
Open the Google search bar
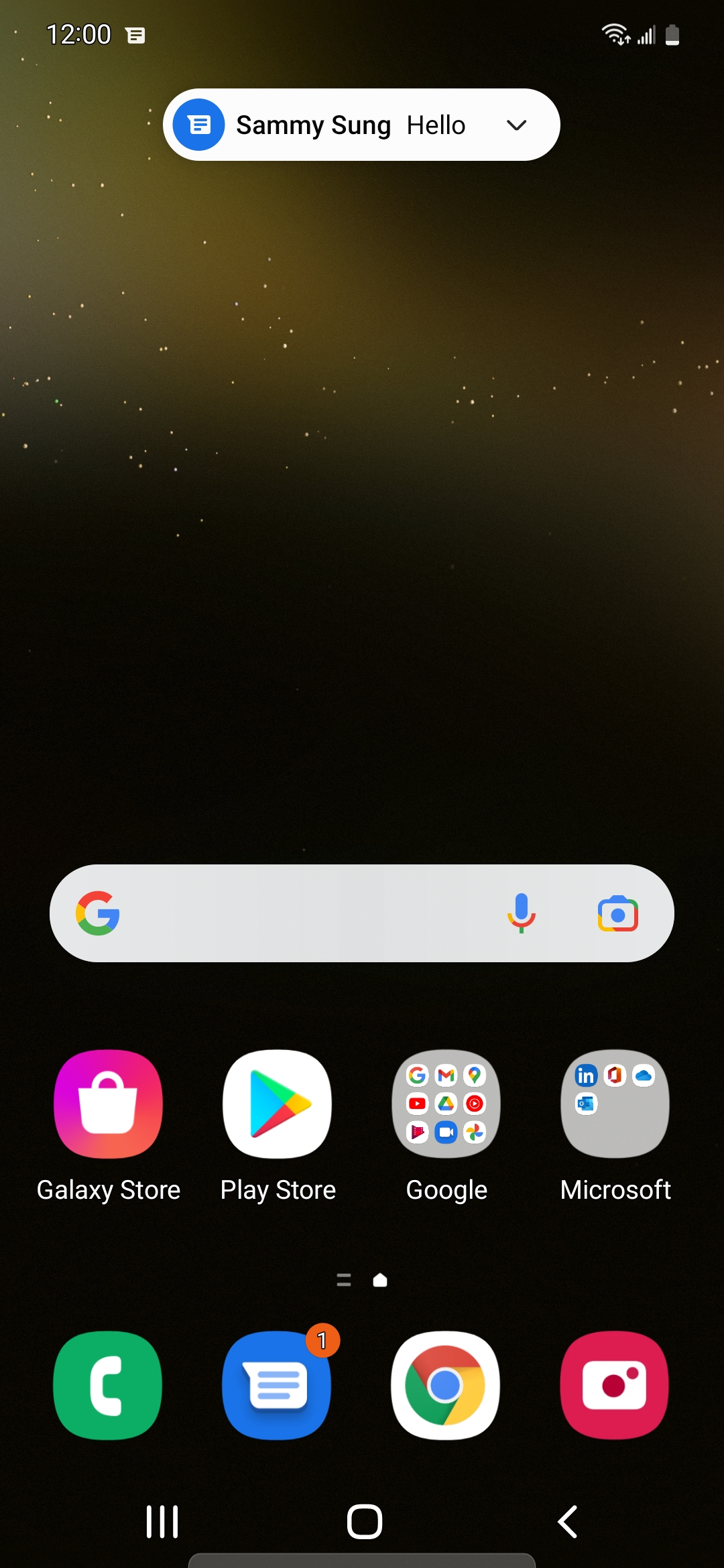302,913
